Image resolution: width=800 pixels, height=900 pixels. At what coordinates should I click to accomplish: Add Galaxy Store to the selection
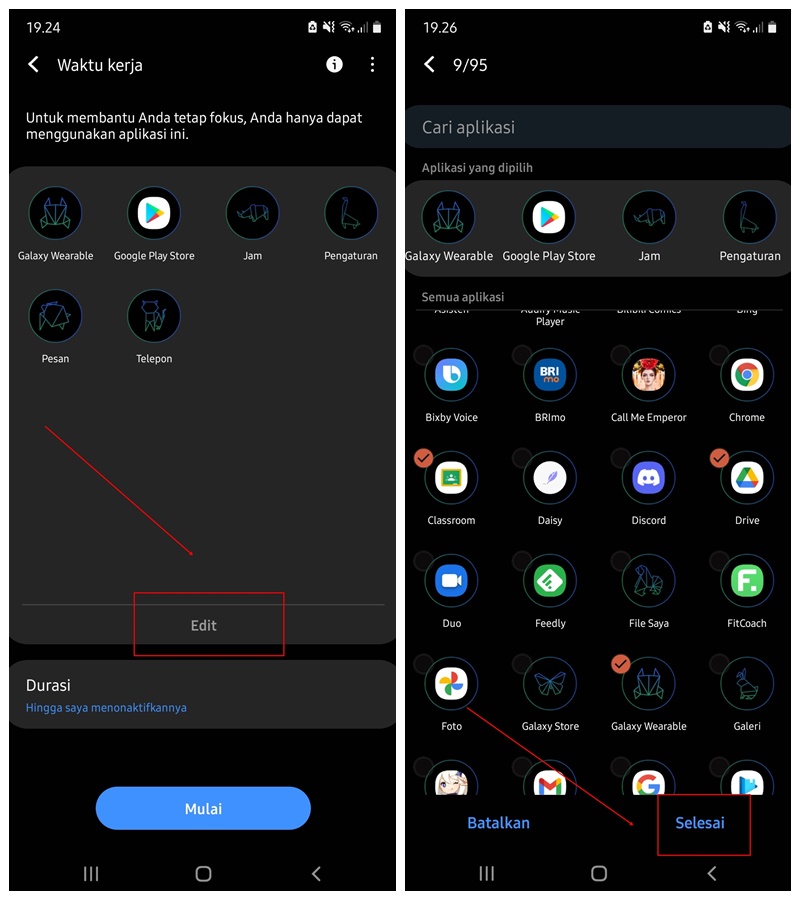tap(550, 684)
